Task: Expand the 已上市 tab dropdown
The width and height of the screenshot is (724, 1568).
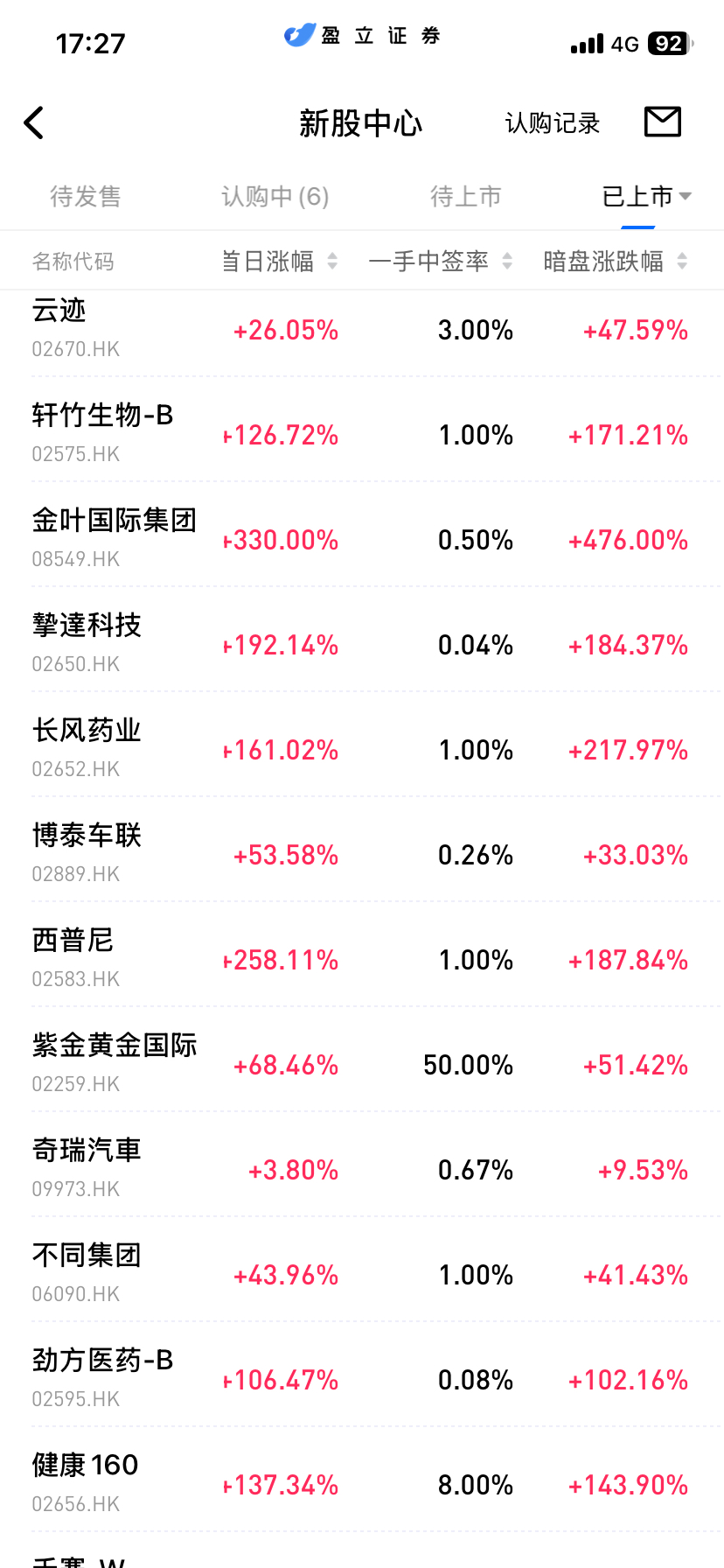Action: [647, 196]
